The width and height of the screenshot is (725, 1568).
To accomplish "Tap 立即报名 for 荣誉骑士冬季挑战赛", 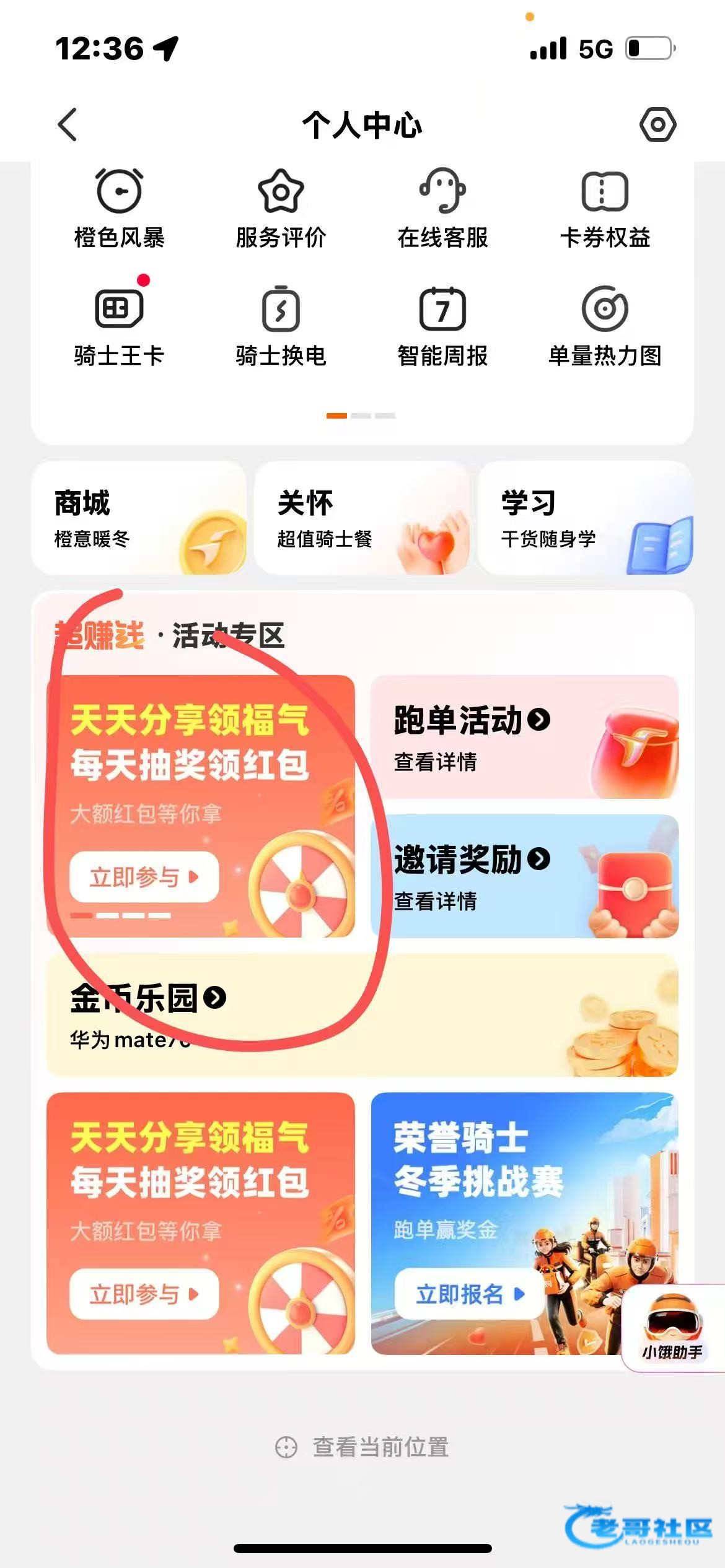I will (469, 1294).
